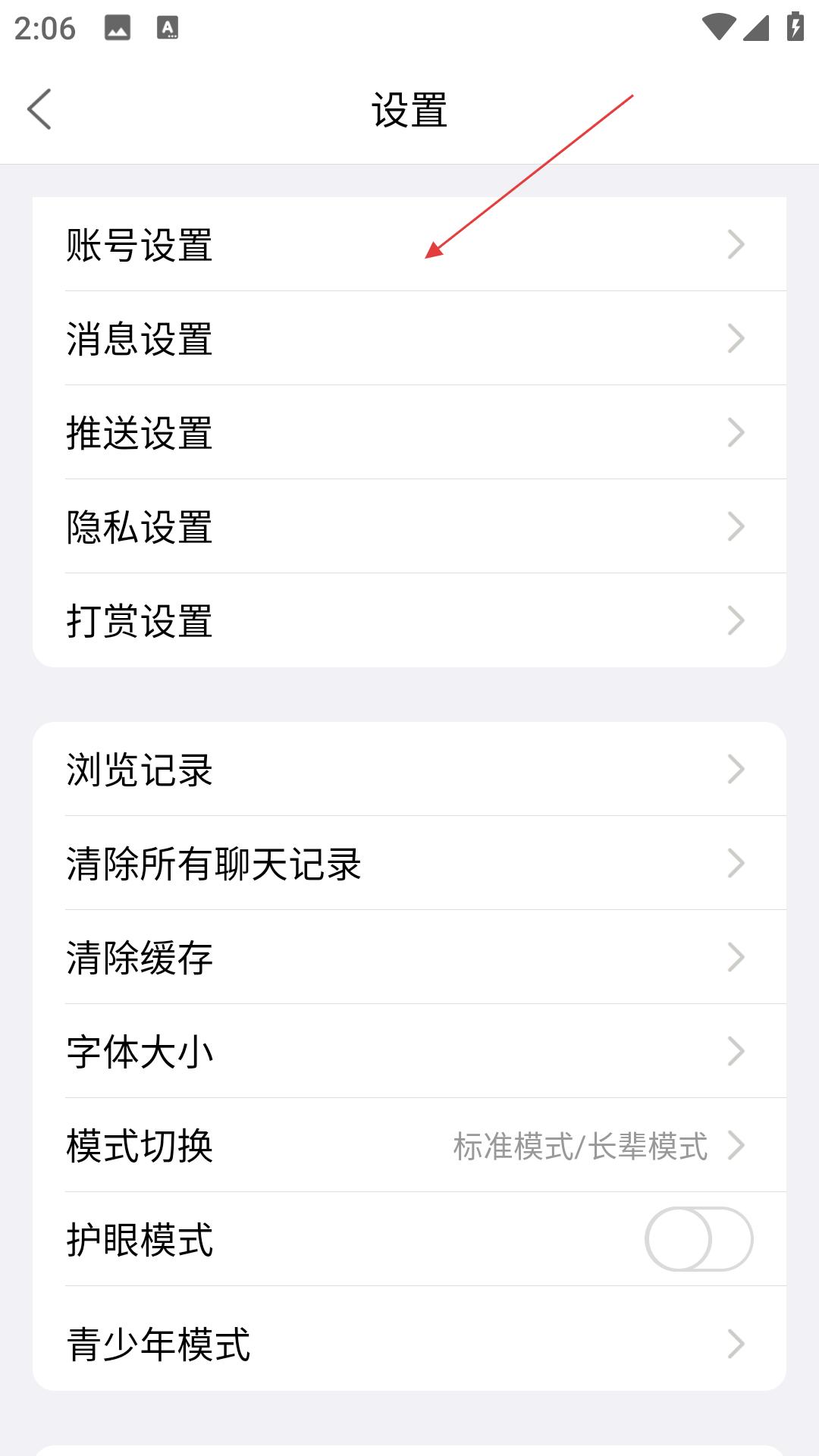
Task: Select 清除所有聊天记录
Action: pyautogui.click(x=409, y=863)
